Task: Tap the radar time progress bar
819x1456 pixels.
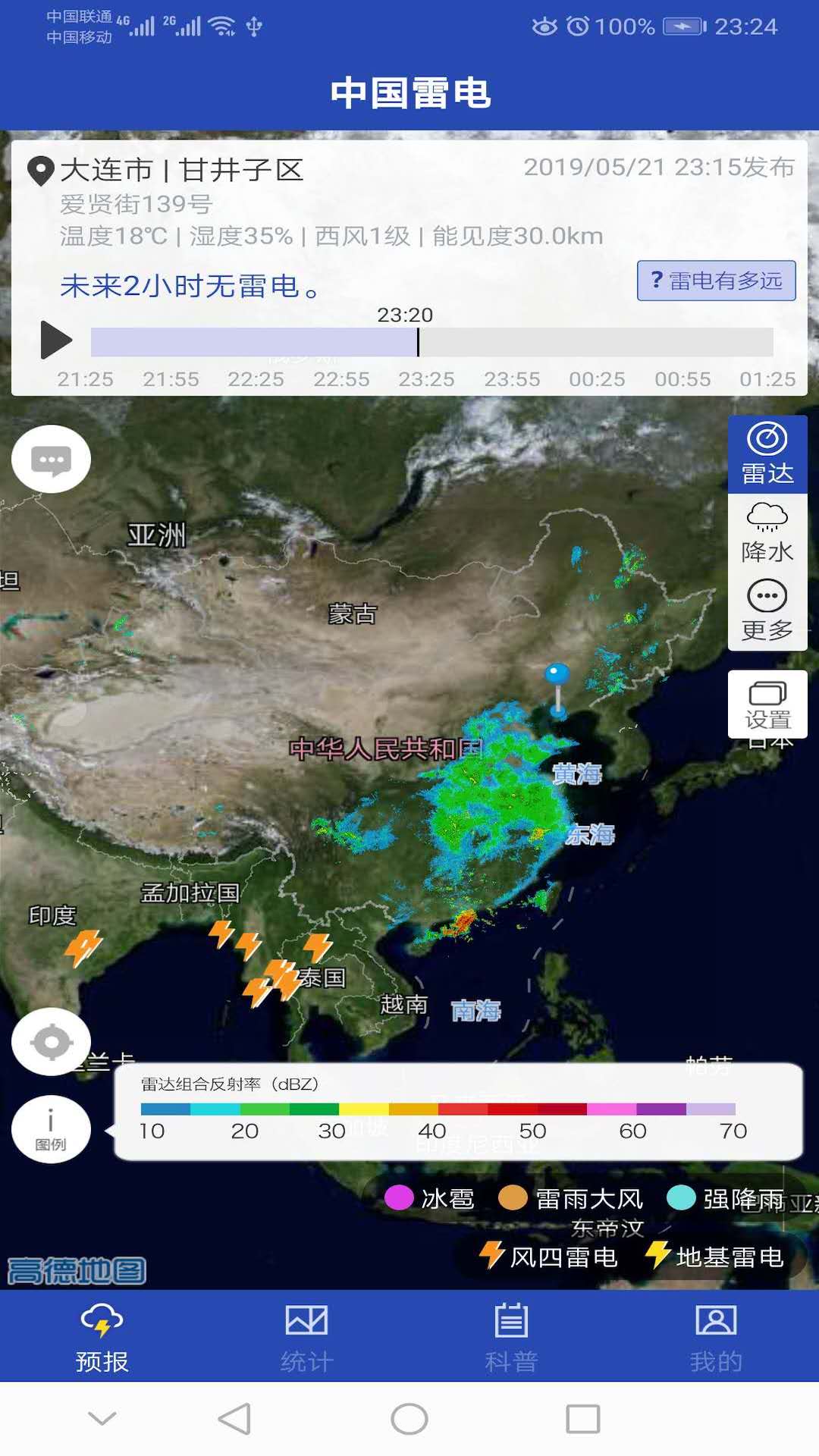Action: (x=431, y=342)
